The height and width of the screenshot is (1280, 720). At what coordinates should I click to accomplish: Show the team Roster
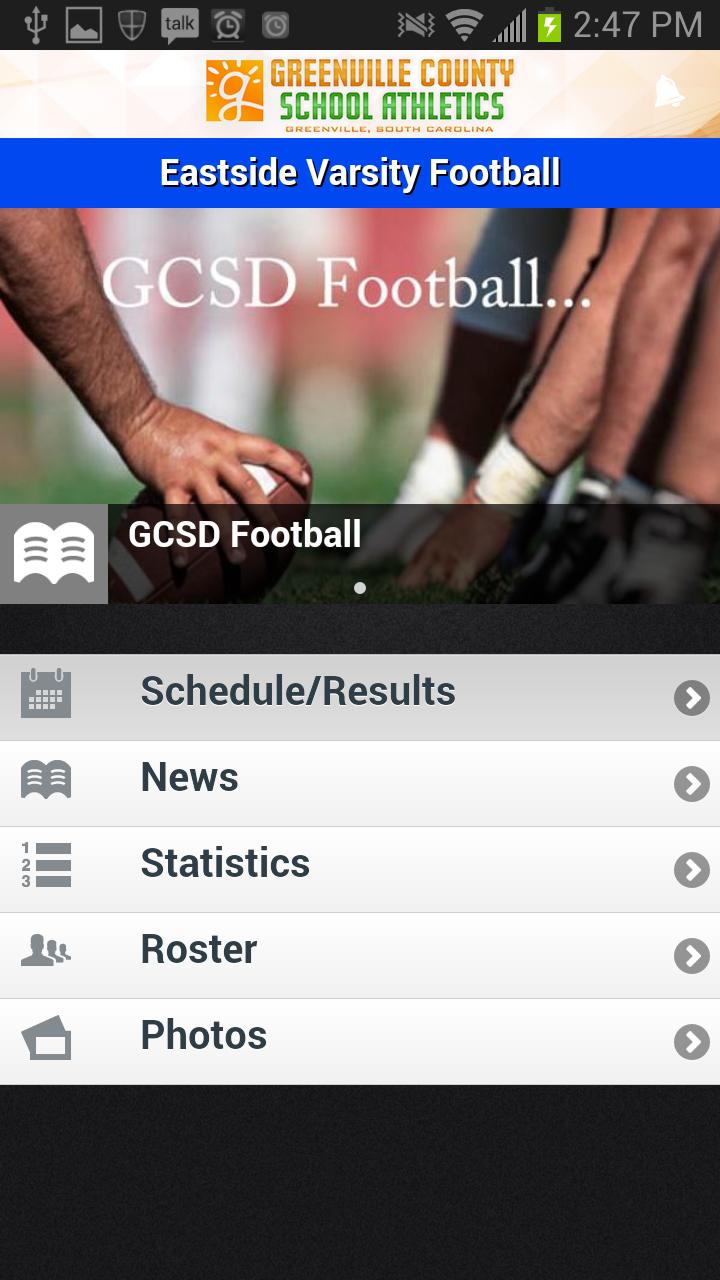(360, 955)
